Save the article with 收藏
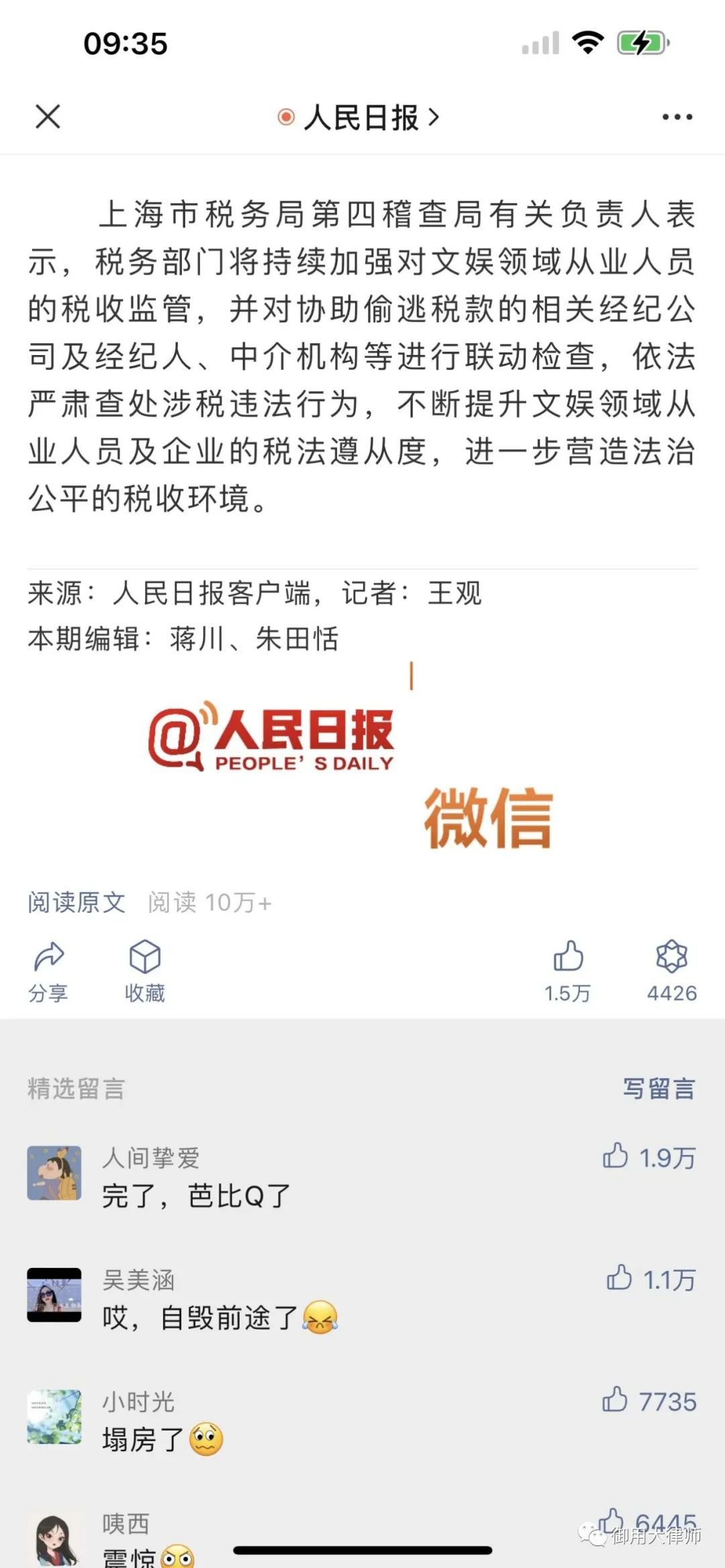The image size is (725, 1568). click(x=144, y=972)
